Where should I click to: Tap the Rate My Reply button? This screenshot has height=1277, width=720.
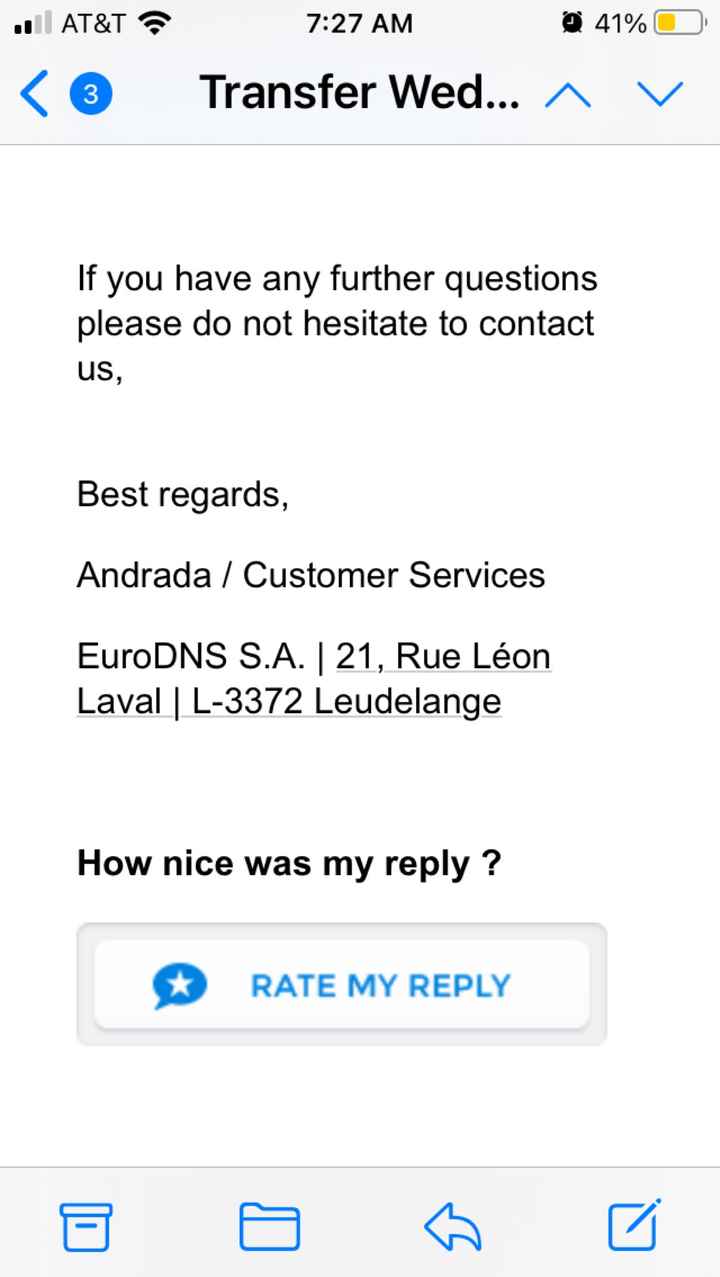342,985
